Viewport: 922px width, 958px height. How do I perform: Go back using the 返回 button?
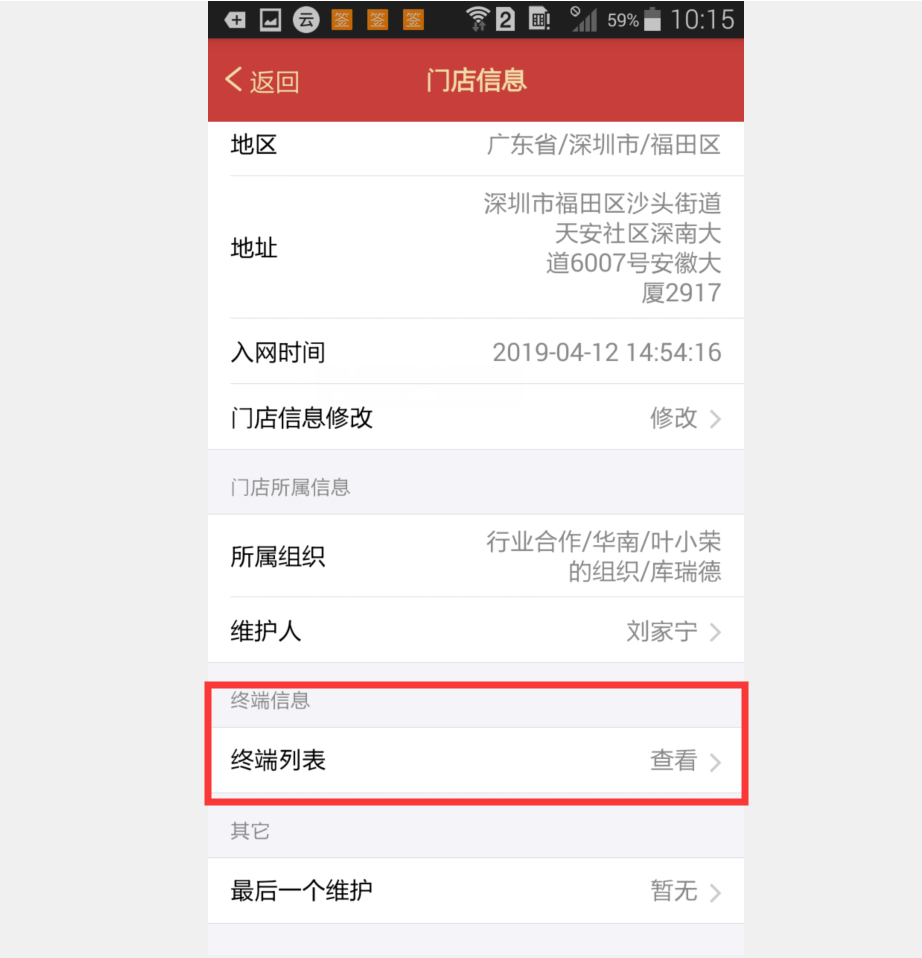[262, 81]
